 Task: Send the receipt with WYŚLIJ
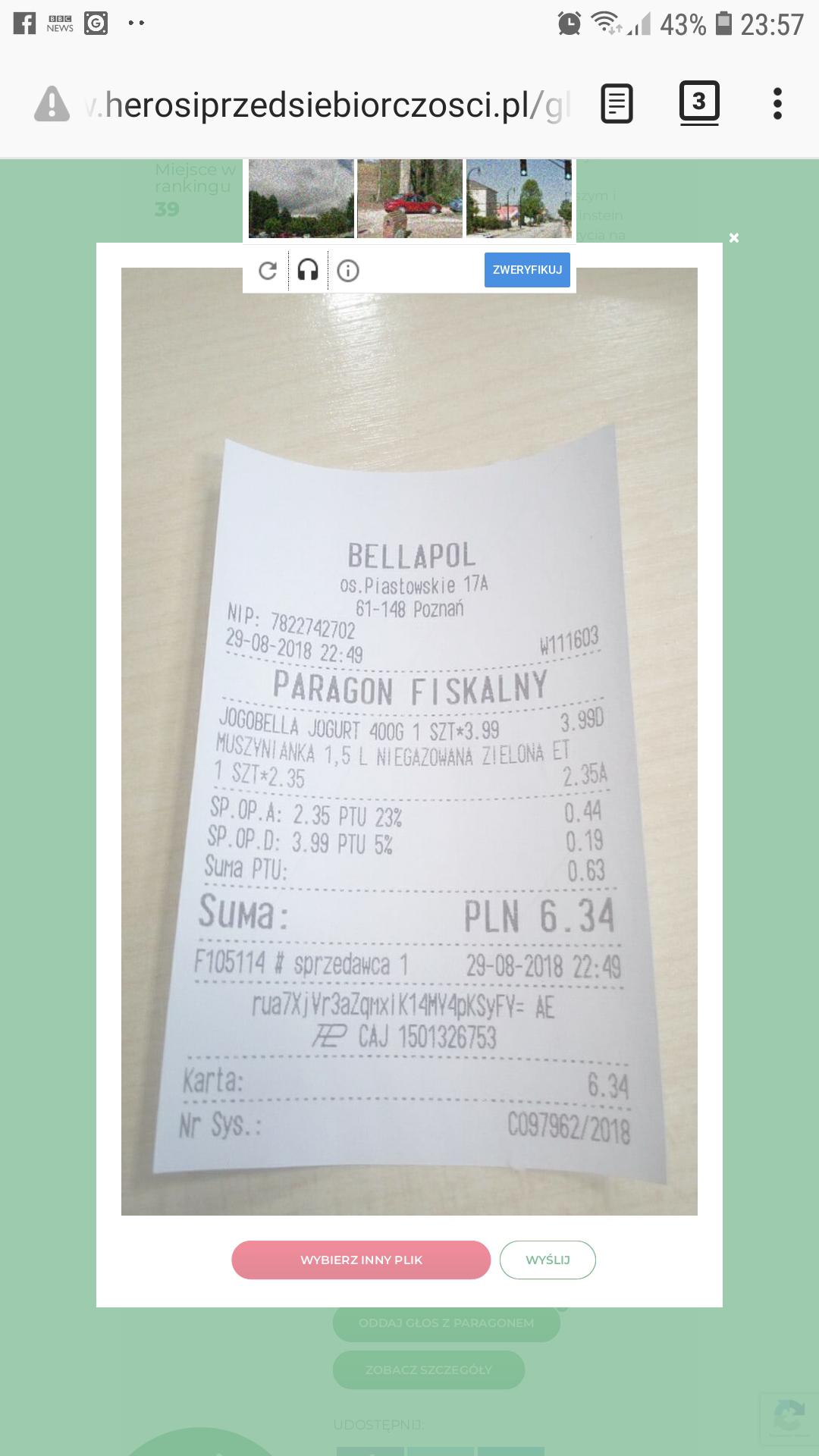pyautogui.click(x=548, y=1260)
